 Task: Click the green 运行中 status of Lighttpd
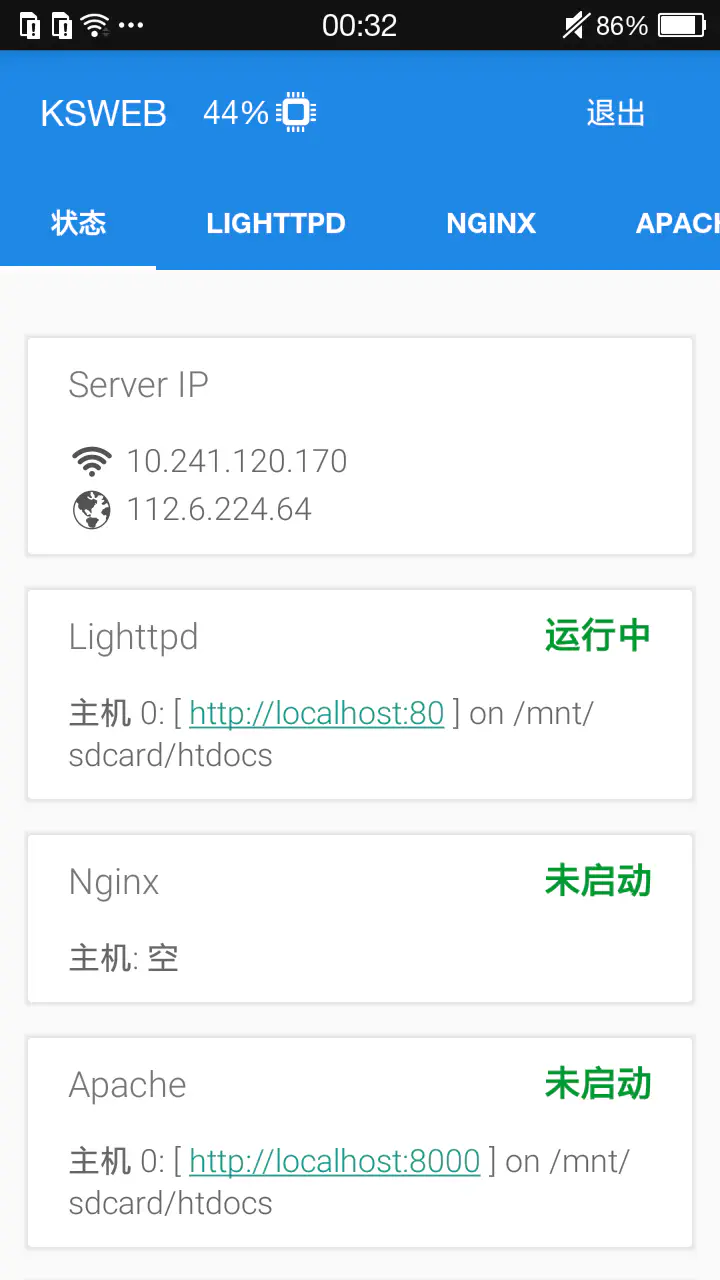pyautogui.click(x=597, y=635)
